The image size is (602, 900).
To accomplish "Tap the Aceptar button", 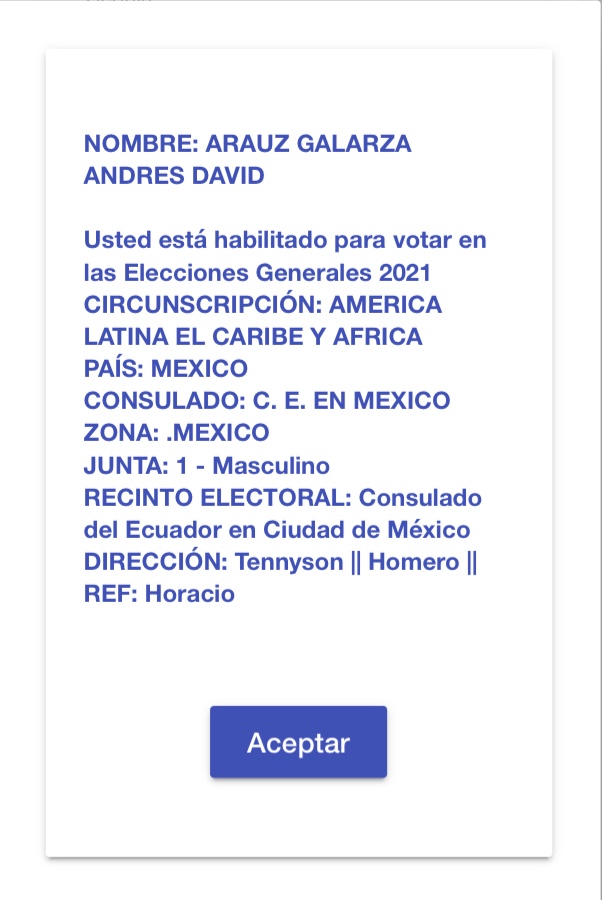I will pos(298,742).
